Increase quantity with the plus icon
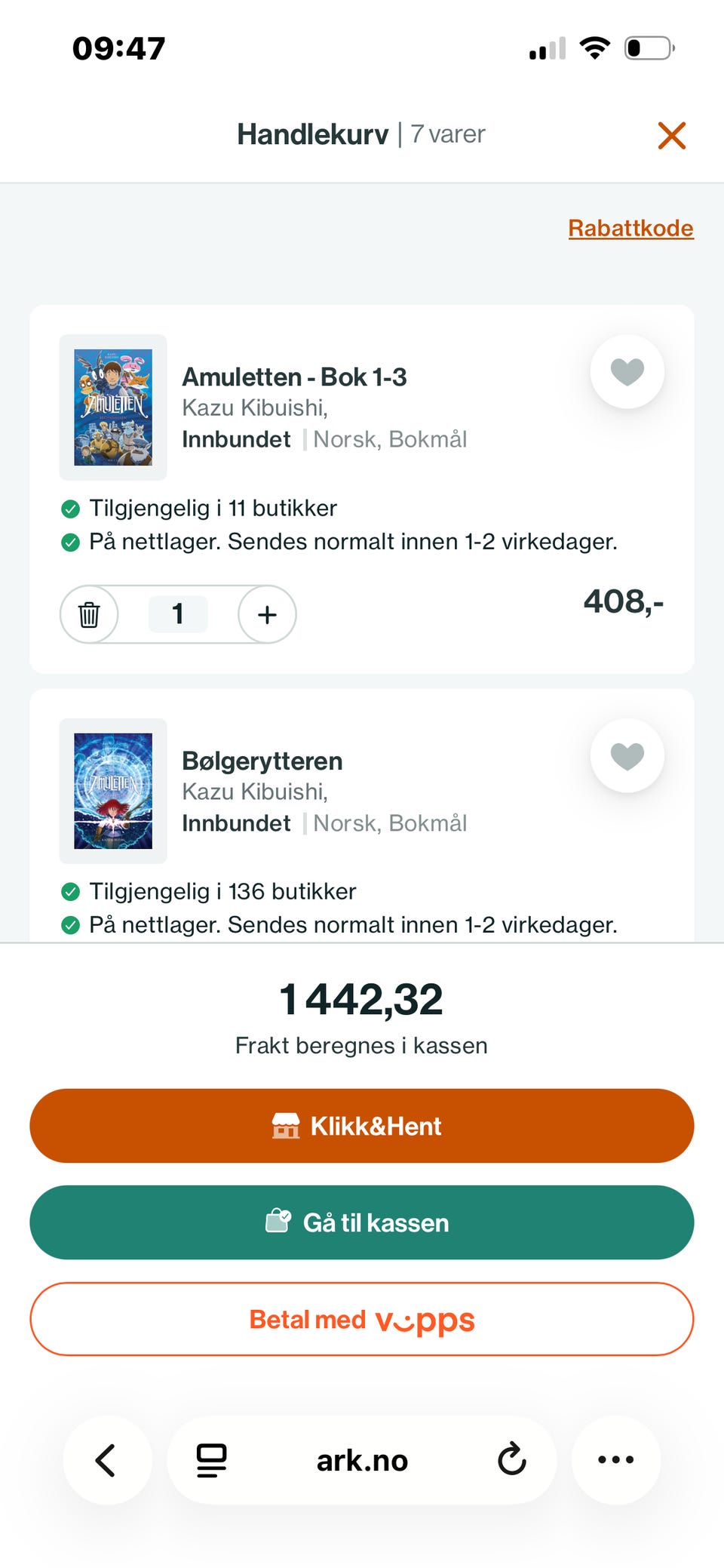This screenshot has height=1568, width=724. tap(266, 614)
